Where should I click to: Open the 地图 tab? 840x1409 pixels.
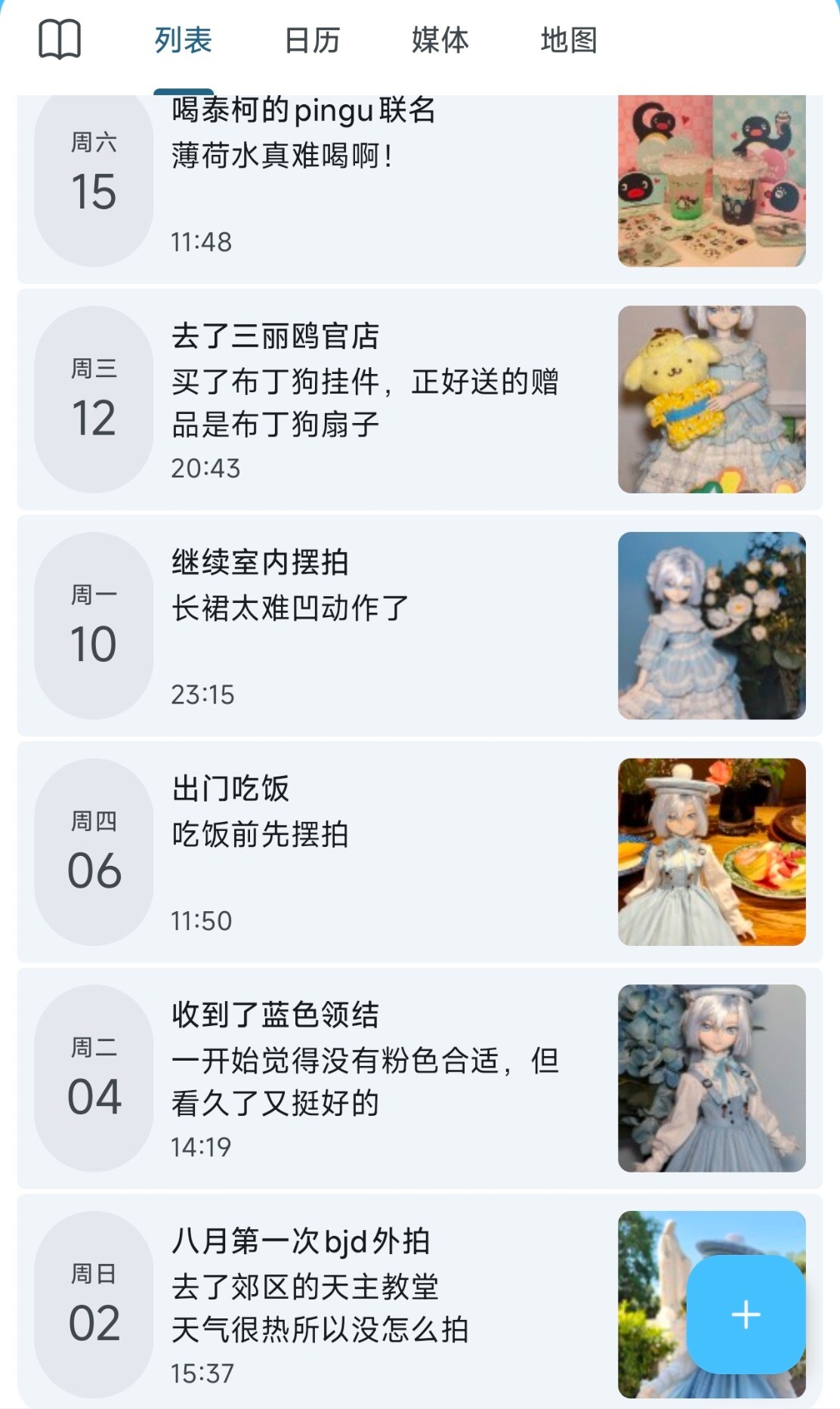pyautogui.click(x=569, y=40)
